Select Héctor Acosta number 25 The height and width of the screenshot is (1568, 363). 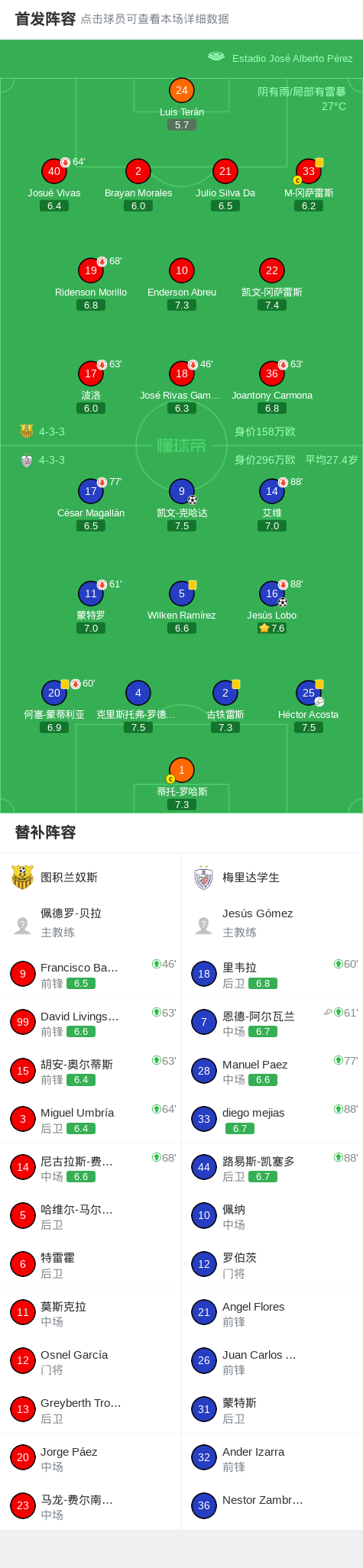(309, 706)
